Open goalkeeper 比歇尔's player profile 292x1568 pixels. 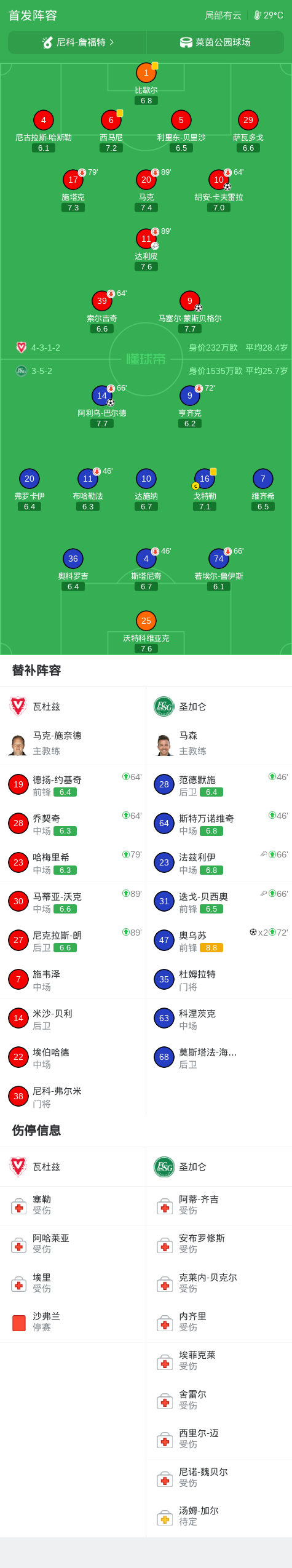click(146, 83)
